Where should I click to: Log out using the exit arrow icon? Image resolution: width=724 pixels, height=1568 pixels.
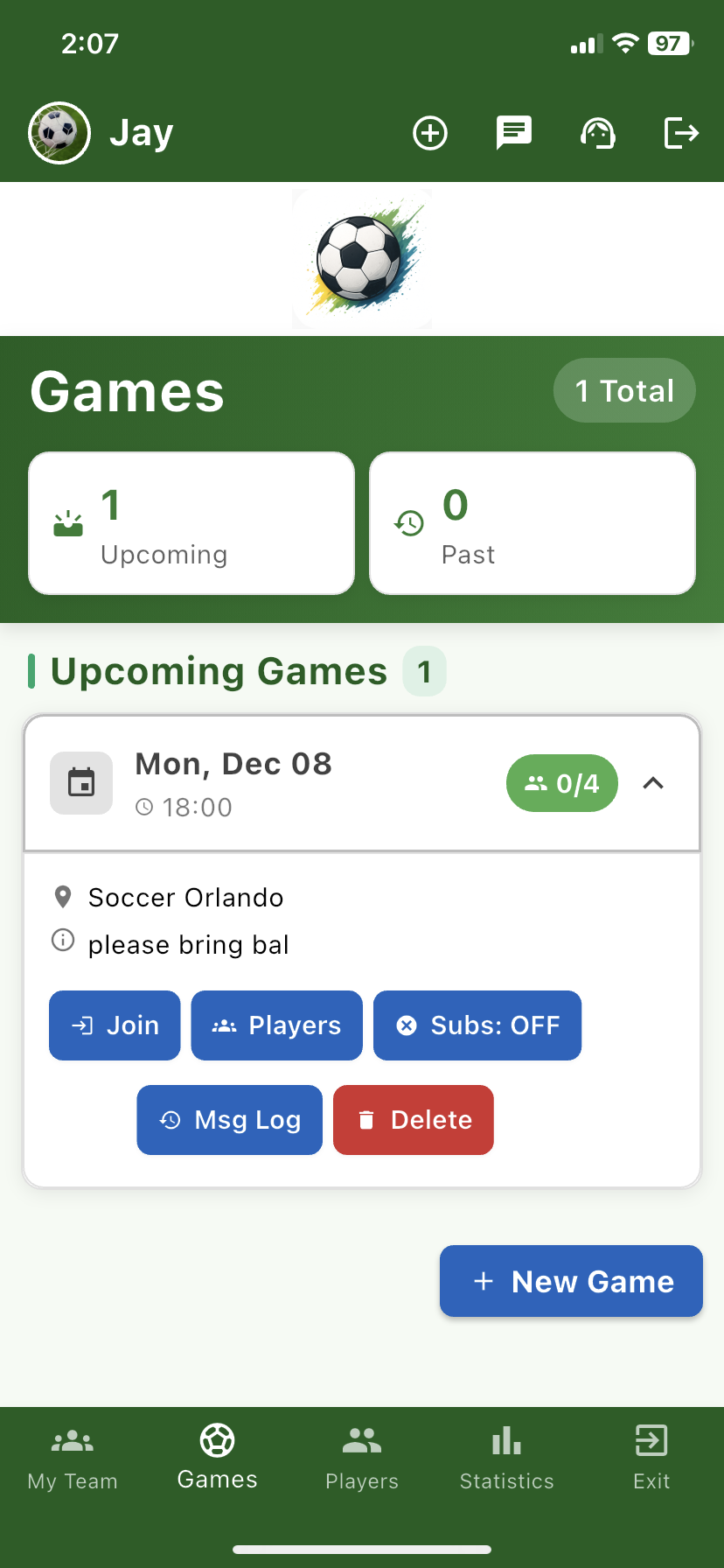680,133
